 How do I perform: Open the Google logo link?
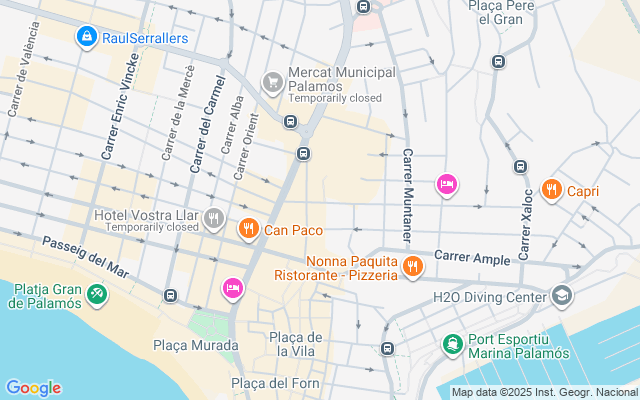click(x=33, y=388)
